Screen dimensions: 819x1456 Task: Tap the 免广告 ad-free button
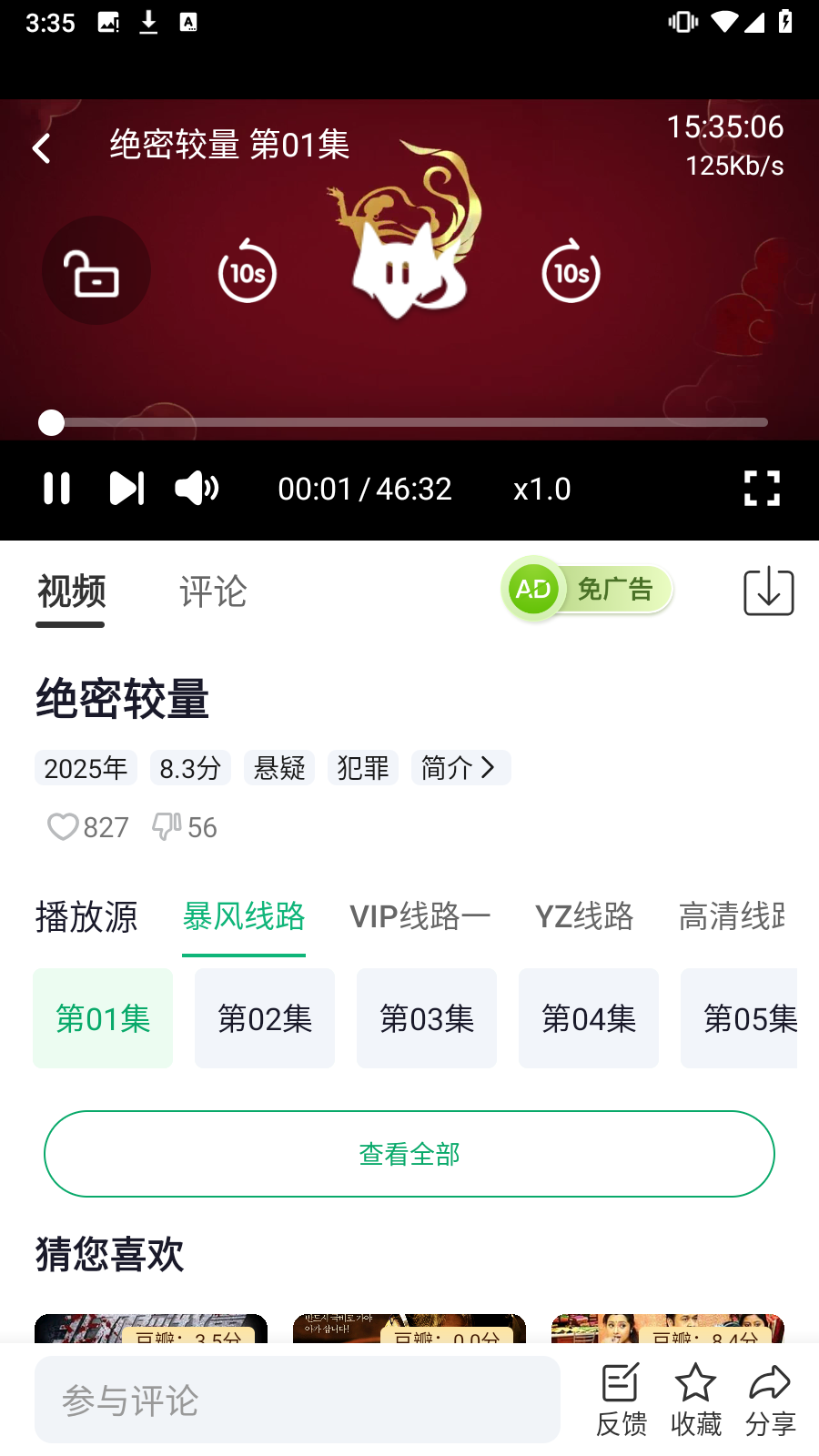pos(588,590)
